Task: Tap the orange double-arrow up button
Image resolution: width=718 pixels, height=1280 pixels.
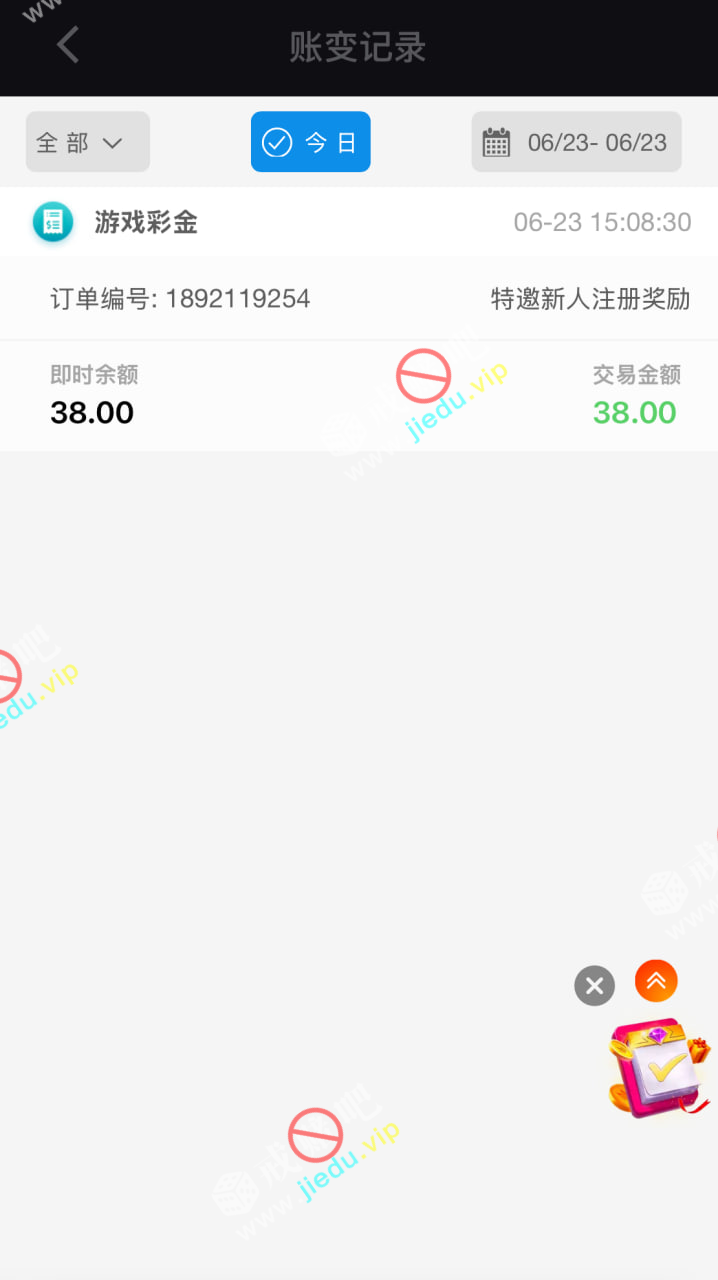Action: pos(656,981)
